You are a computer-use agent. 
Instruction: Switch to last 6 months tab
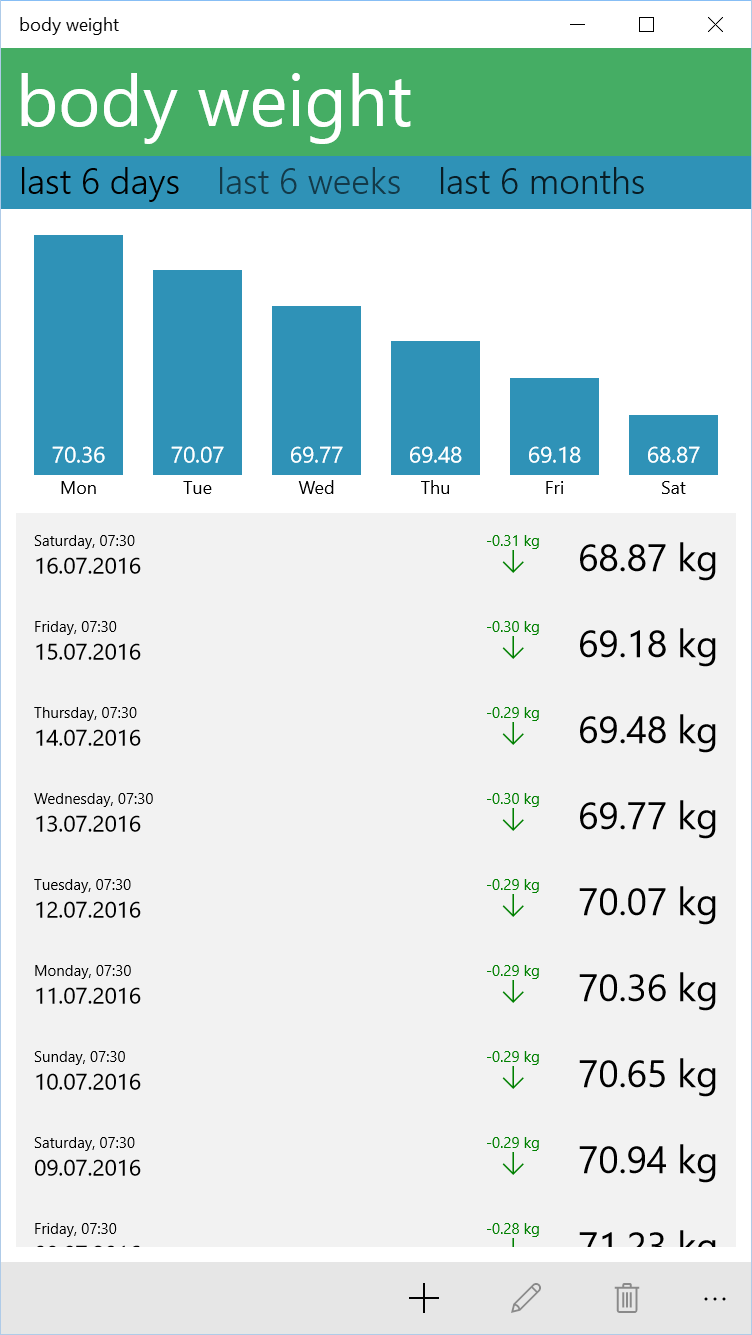click(541, 182)
